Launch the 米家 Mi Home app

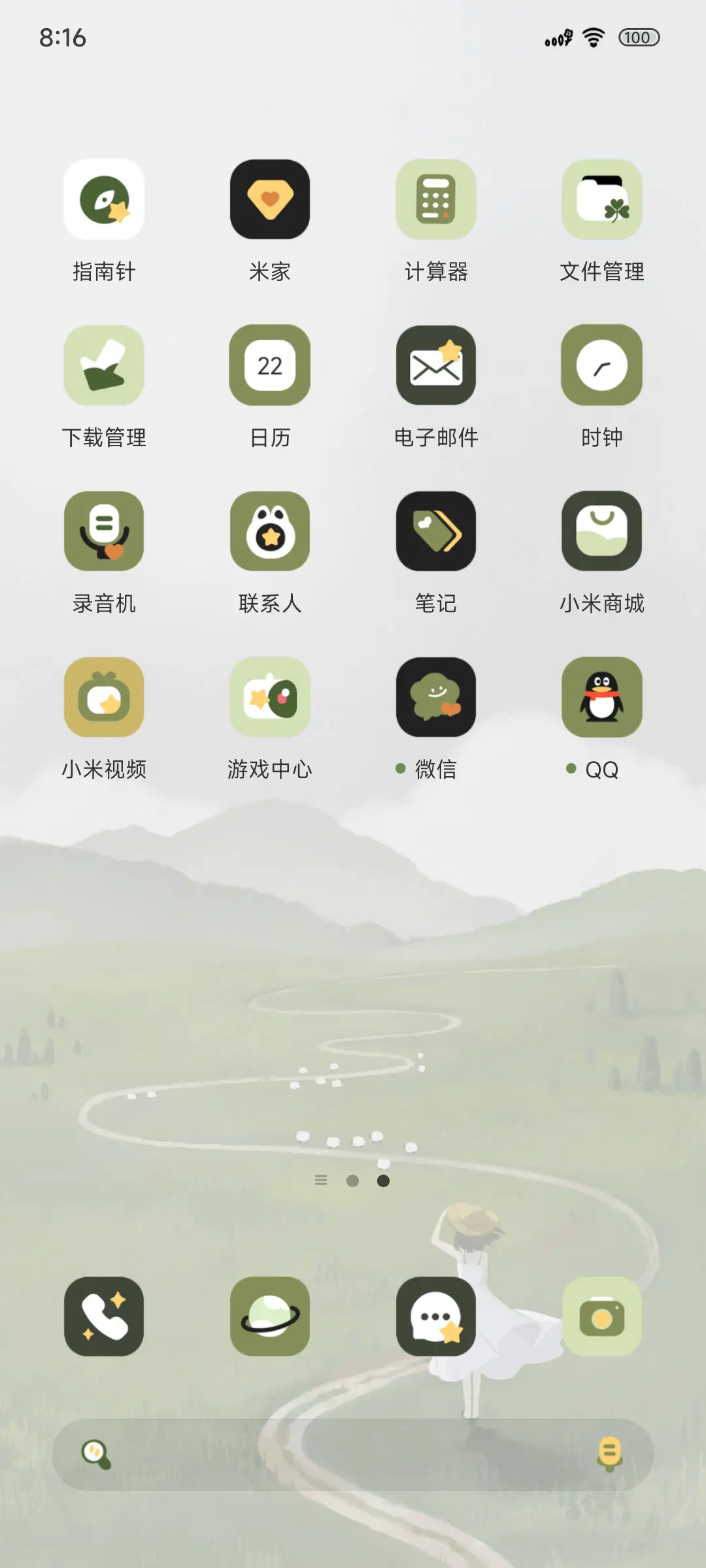coord(270,201)
